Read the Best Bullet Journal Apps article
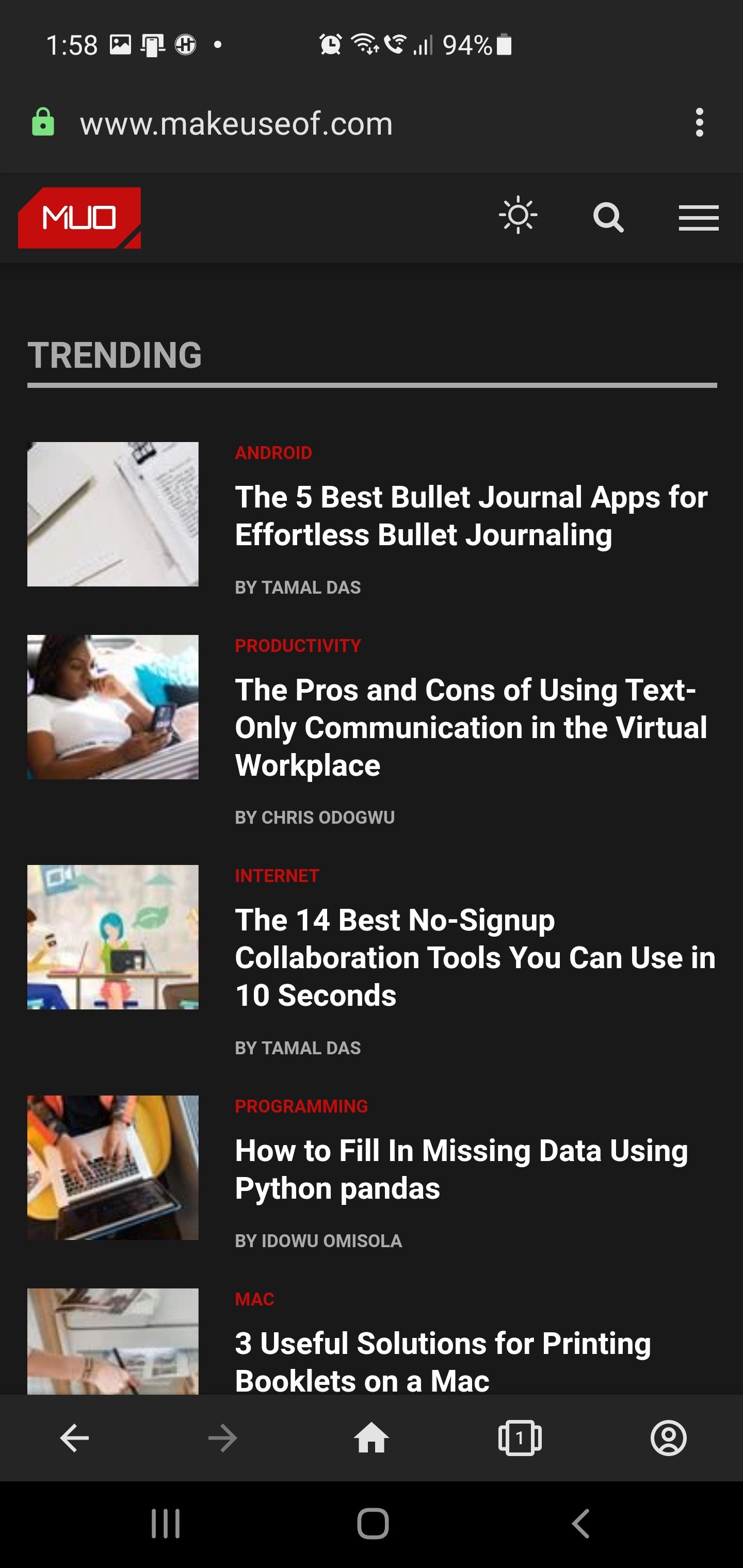743x1568 pixels. click(x=470, y=516)
